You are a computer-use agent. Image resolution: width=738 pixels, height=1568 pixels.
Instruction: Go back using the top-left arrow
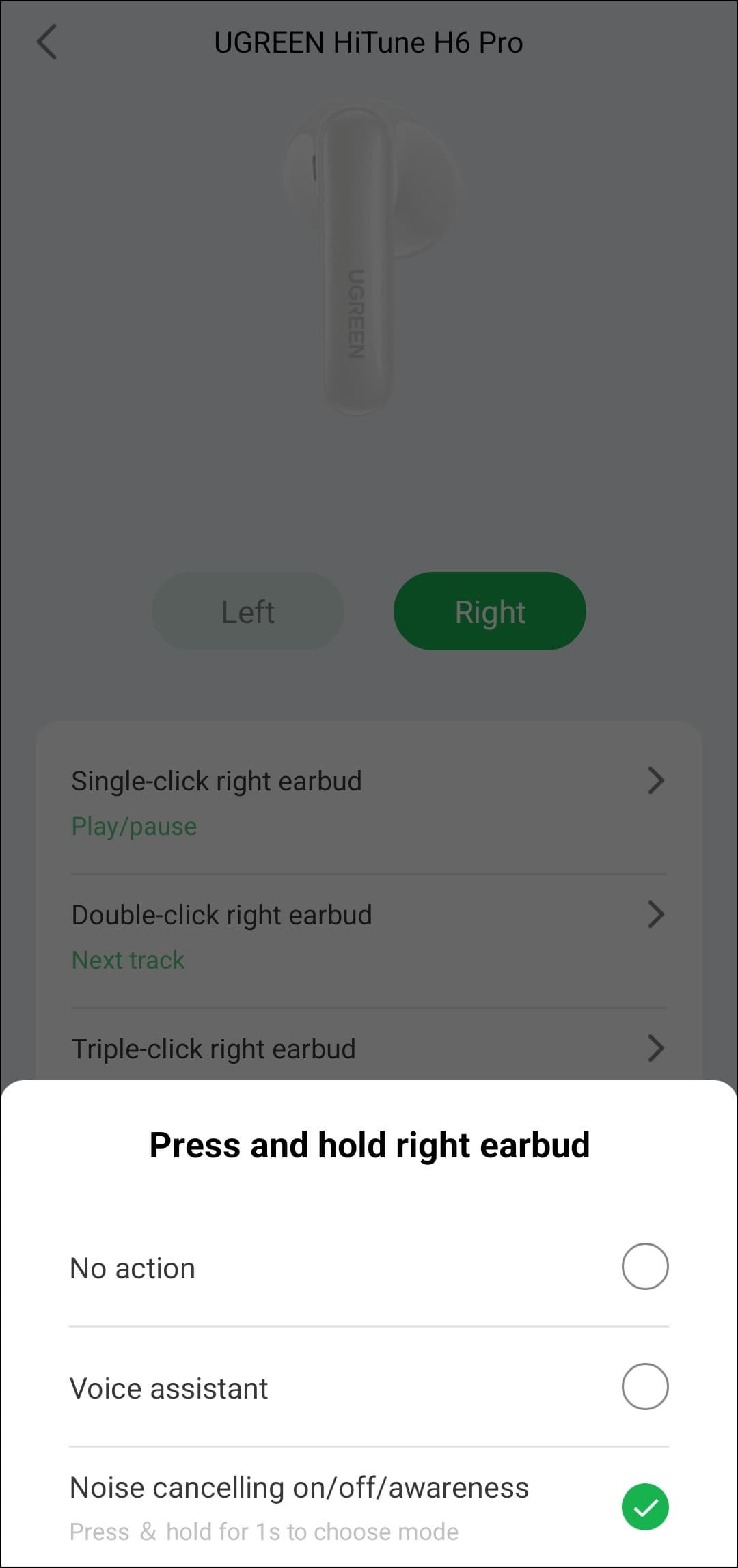[46, 42]
